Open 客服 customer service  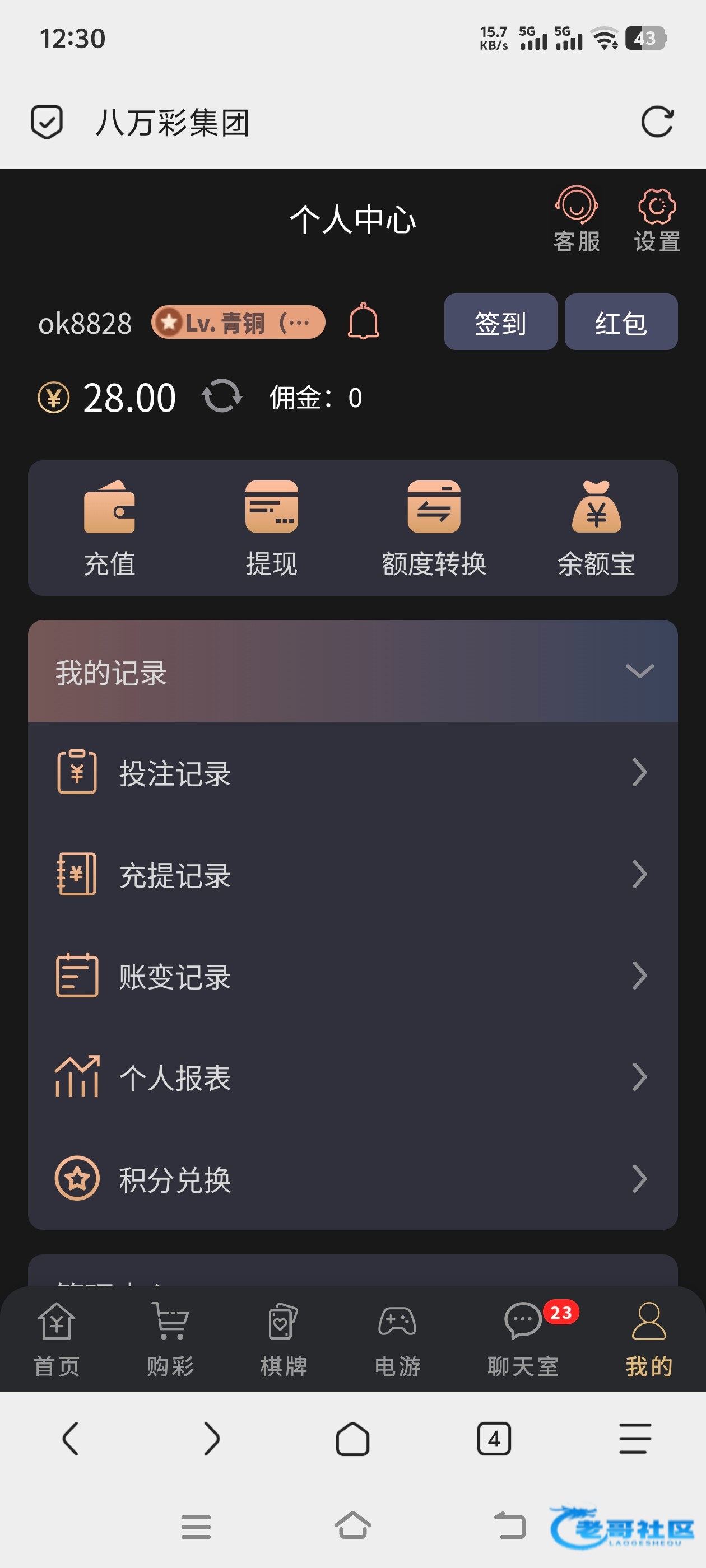click(576, 219)
